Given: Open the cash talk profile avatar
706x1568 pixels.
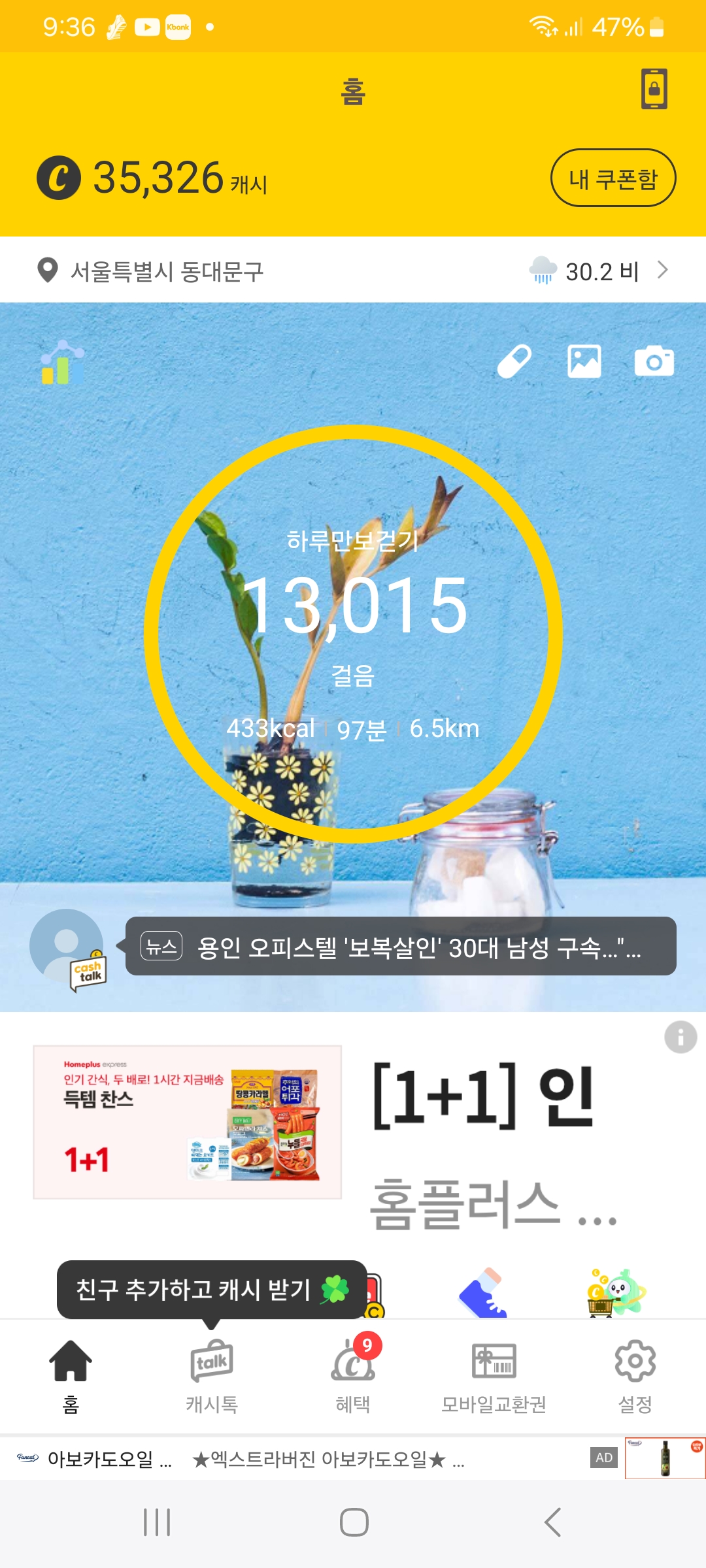Looking at the screenshot, I should [67, 946].
